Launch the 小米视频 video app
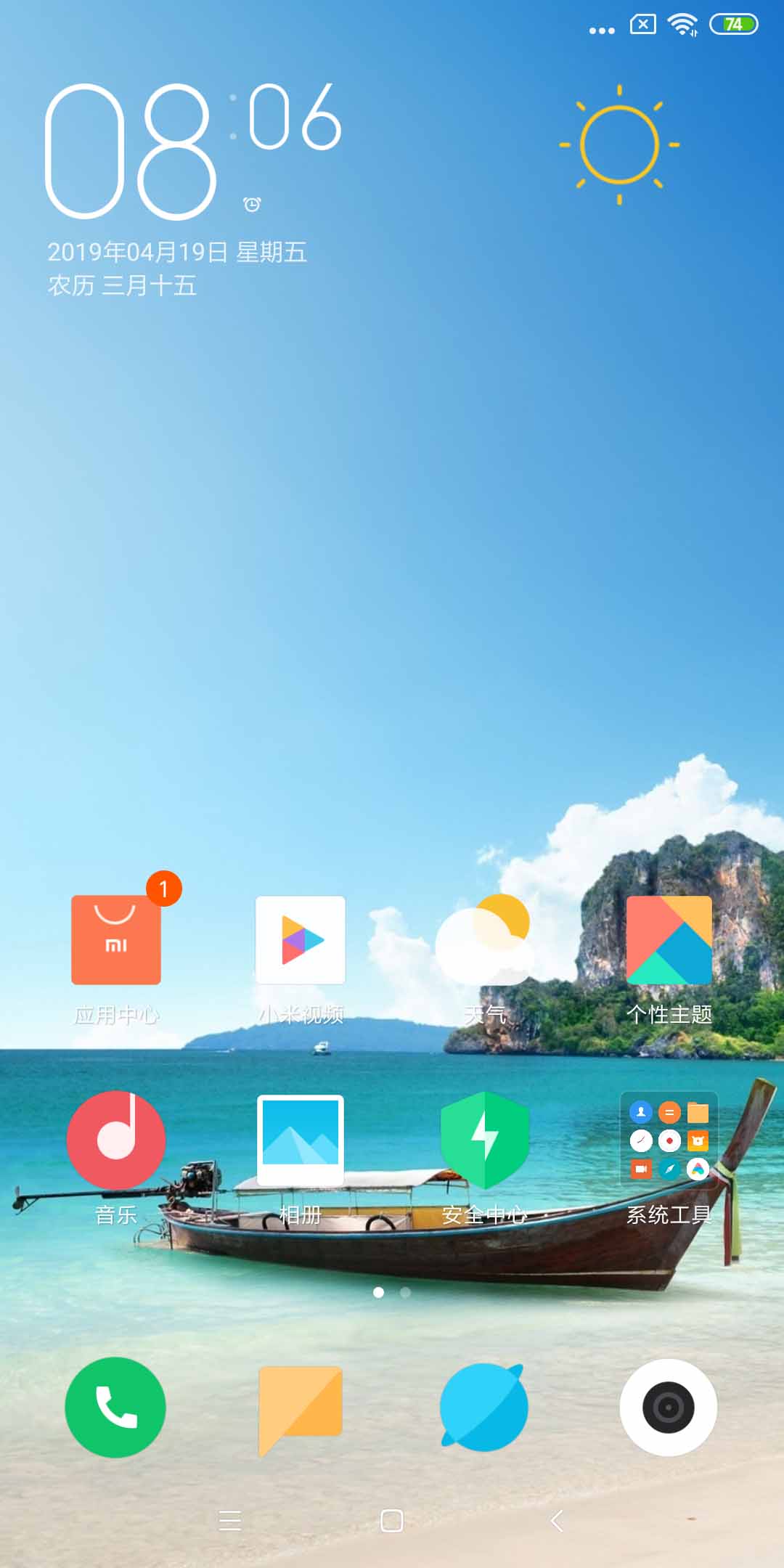This screenshot has width=784, height=1568. click(300, 941)
